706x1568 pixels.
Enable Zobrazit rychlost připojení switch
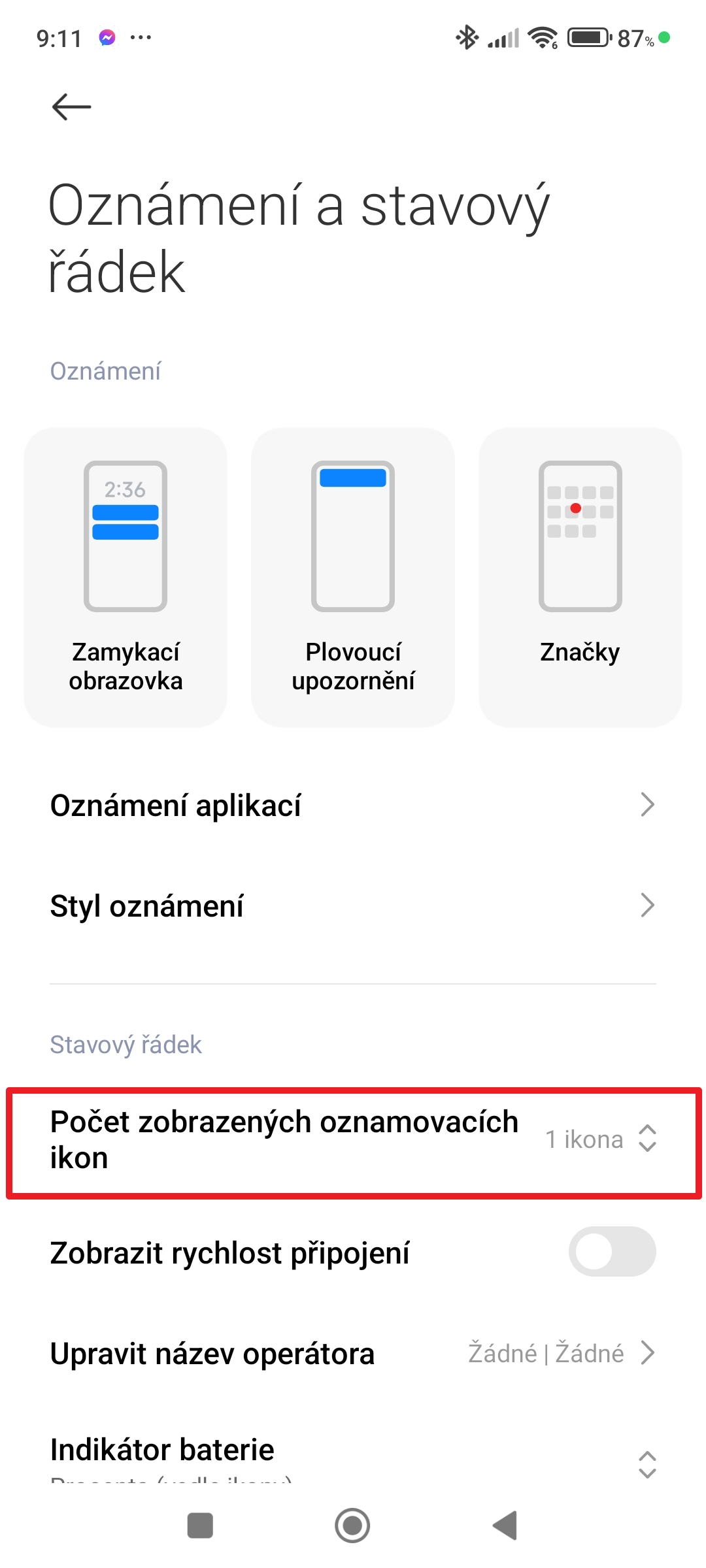(x=612, y=1252)
